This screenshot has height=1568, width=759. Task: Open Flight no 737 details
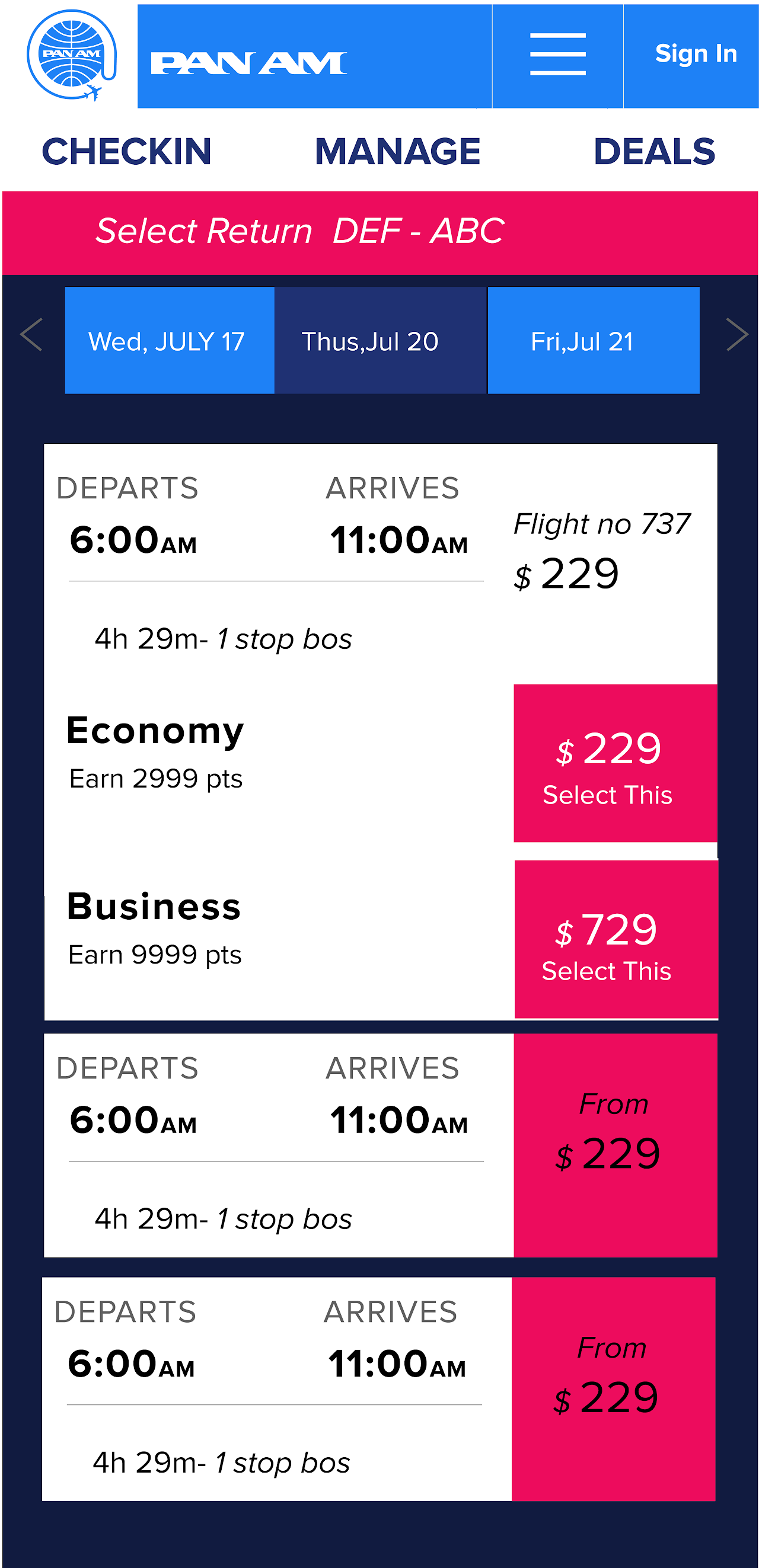tap(603, 522)
